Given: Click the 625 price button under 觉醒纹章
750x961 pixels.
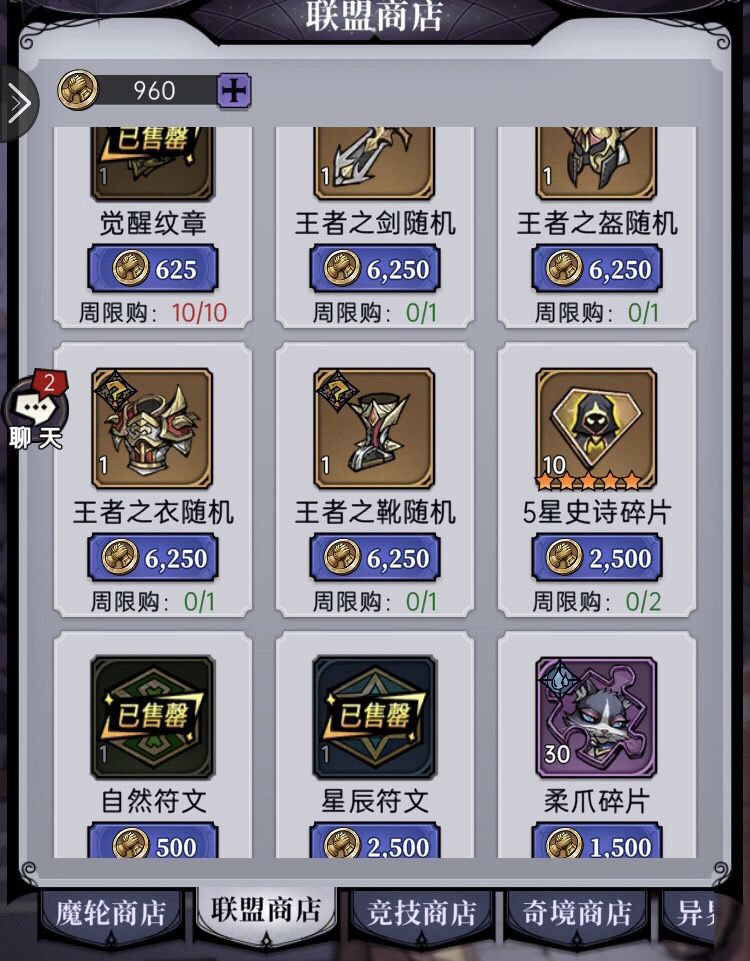Looking at the screenshot, I should pos(150,269).
